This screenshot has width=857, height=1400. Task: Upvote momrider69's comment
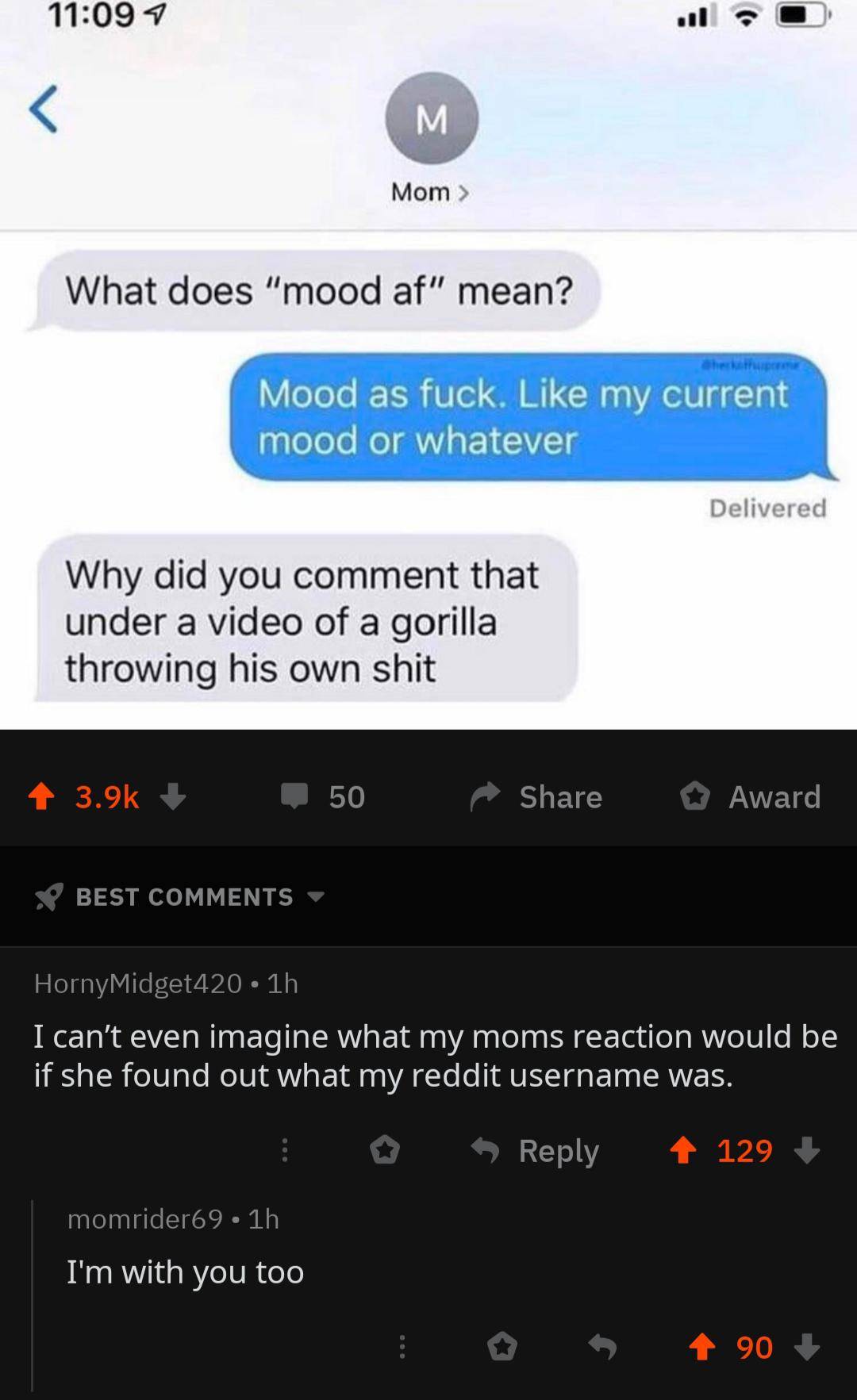[x=701, y=1347]
